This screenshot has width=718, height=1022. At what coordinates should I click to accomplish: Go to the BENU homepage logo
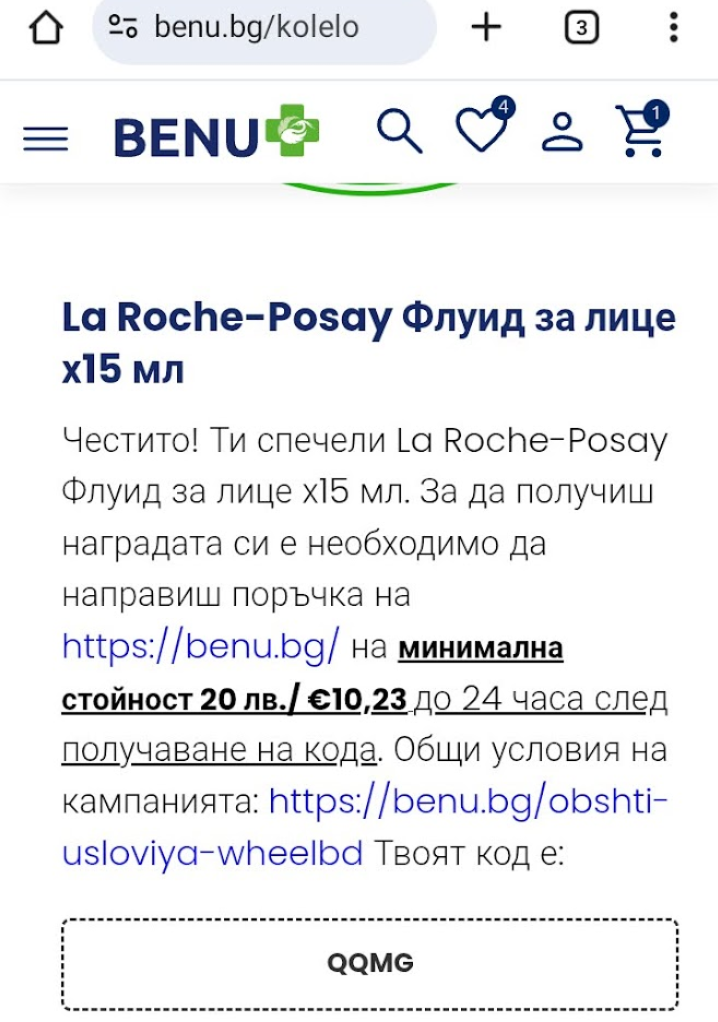point(216,136)
